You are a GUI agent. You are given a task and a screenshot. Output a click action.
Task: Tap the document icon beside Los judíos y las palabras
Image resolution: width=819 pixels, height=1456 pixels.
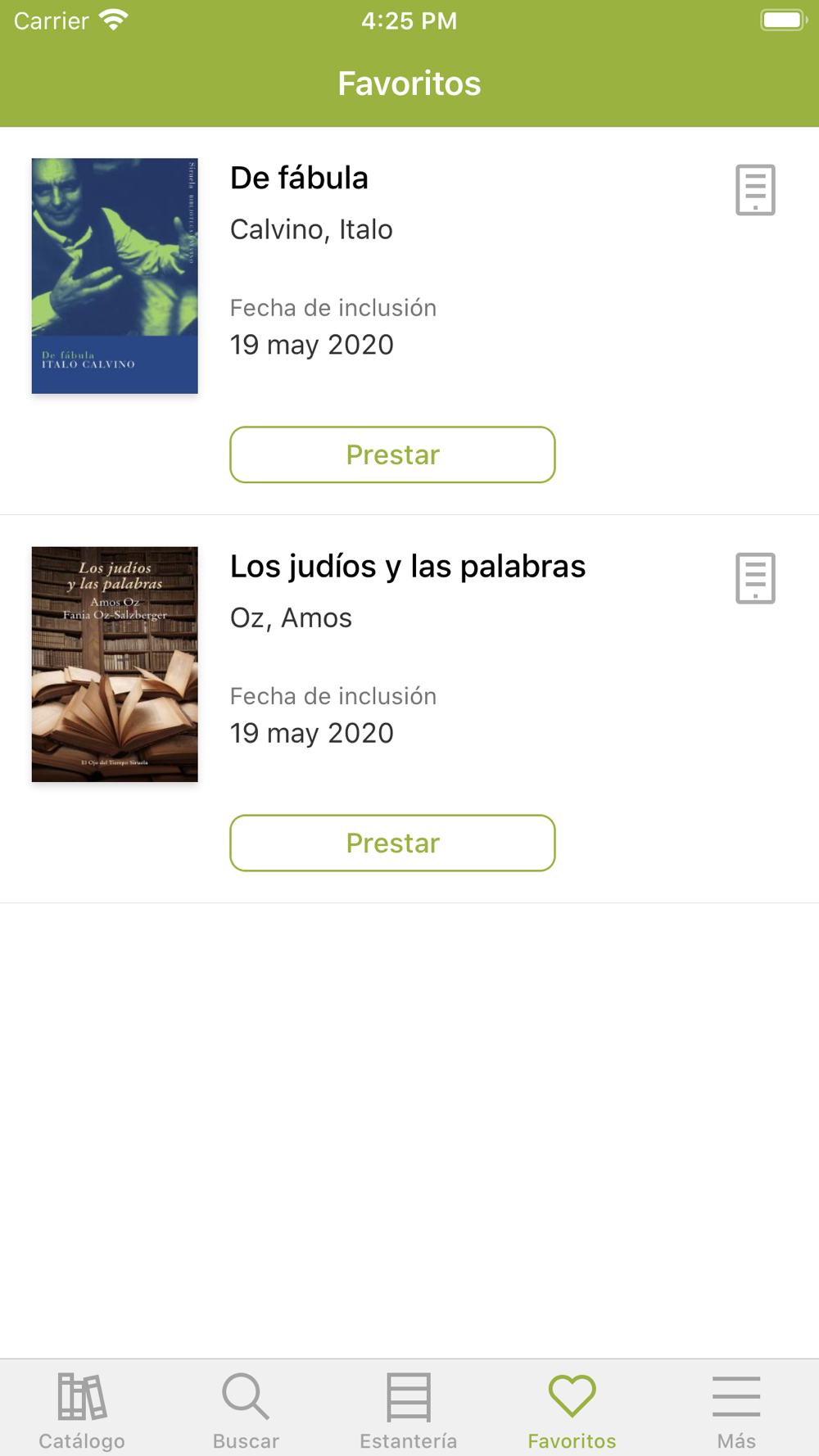pos(755,578)
